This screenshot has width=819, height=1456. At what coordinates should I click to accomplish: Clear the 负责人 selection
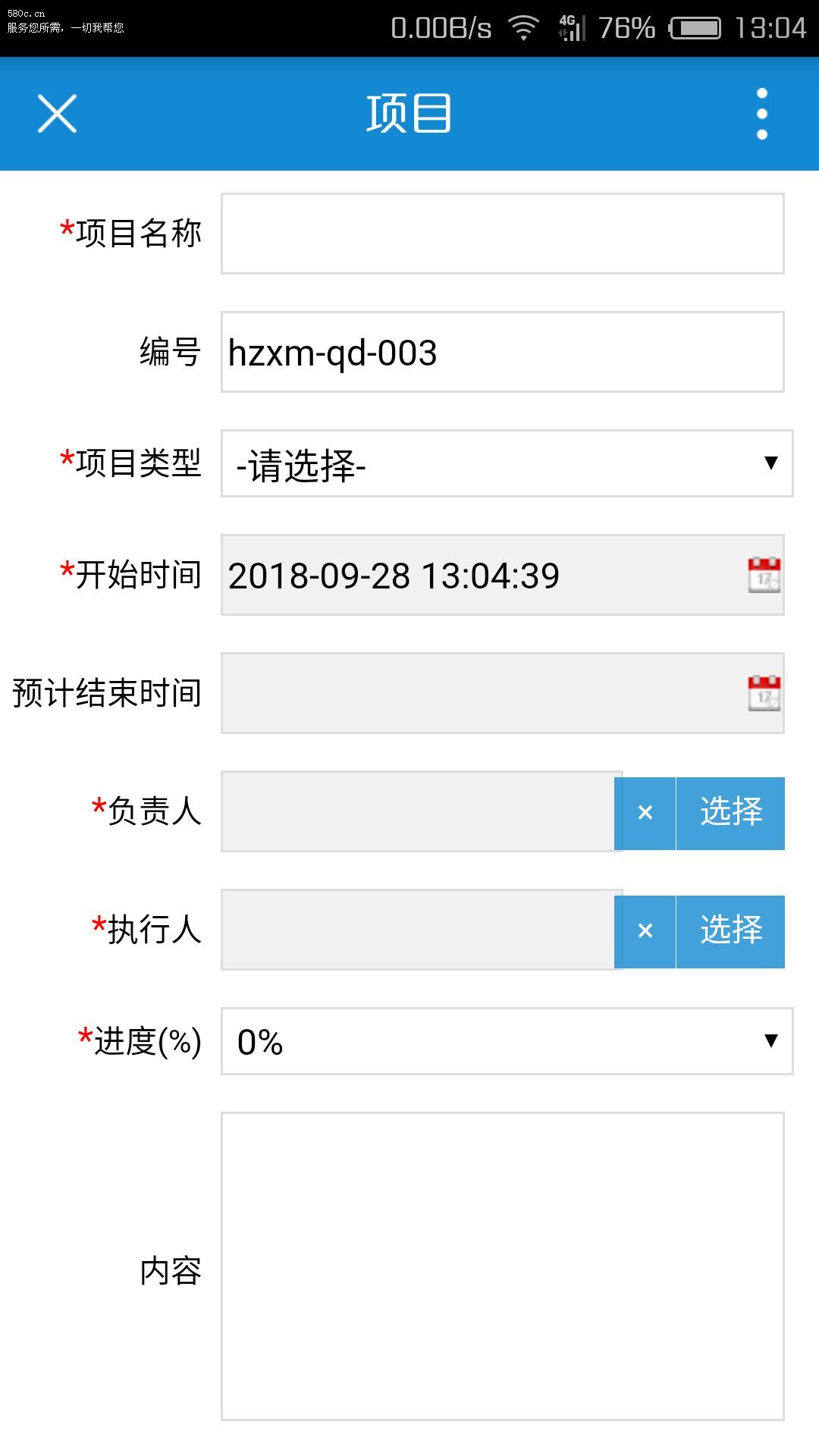pos(645,813)
